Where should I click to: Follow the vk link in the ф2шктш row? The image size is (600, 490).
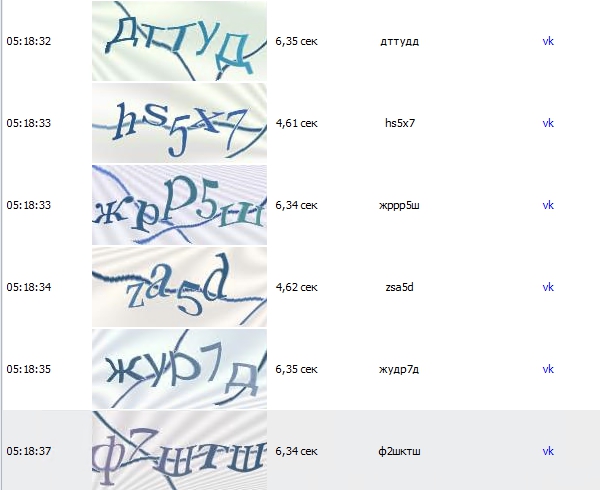548,451
